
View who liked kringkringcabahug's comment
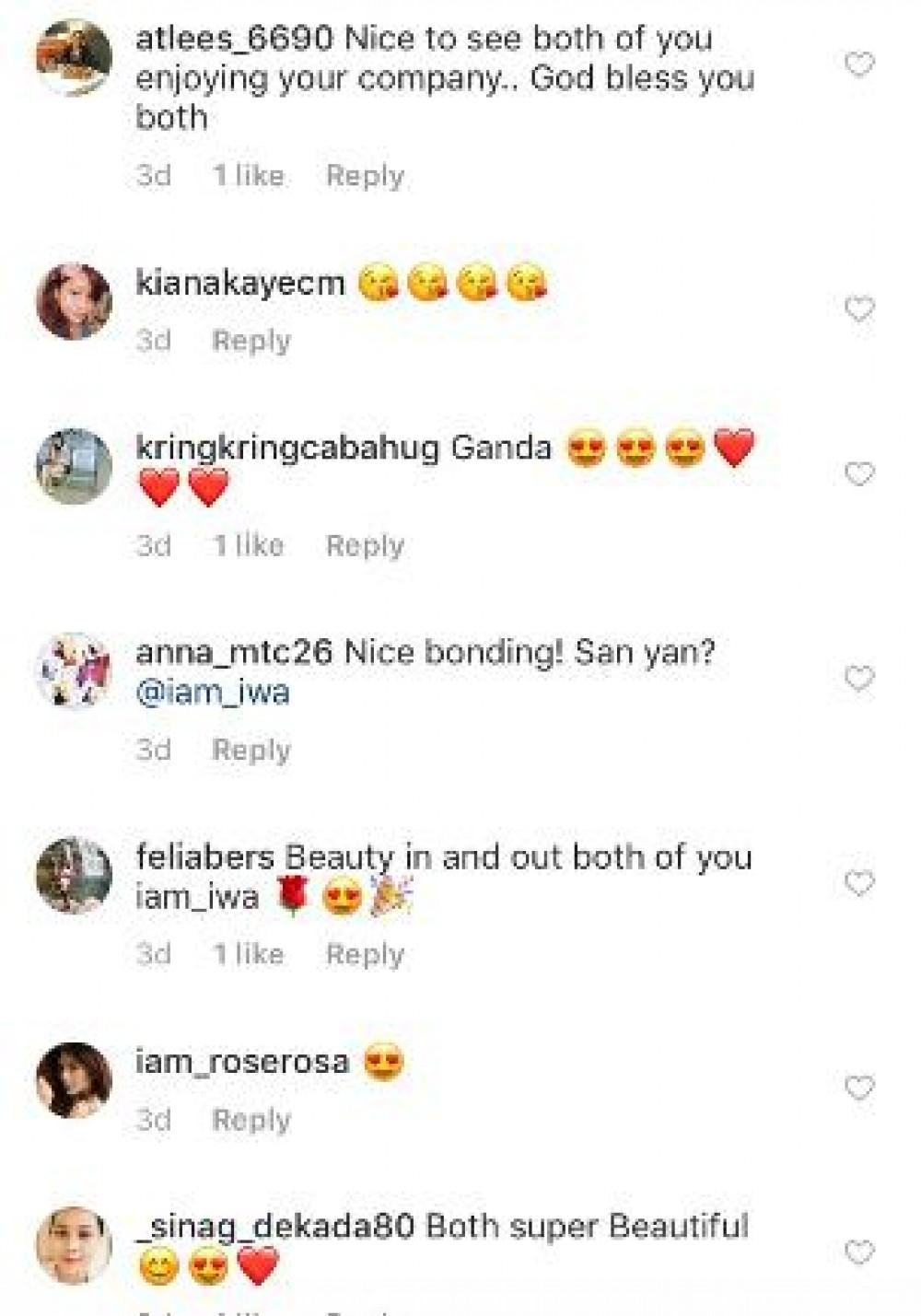(249, 546)
